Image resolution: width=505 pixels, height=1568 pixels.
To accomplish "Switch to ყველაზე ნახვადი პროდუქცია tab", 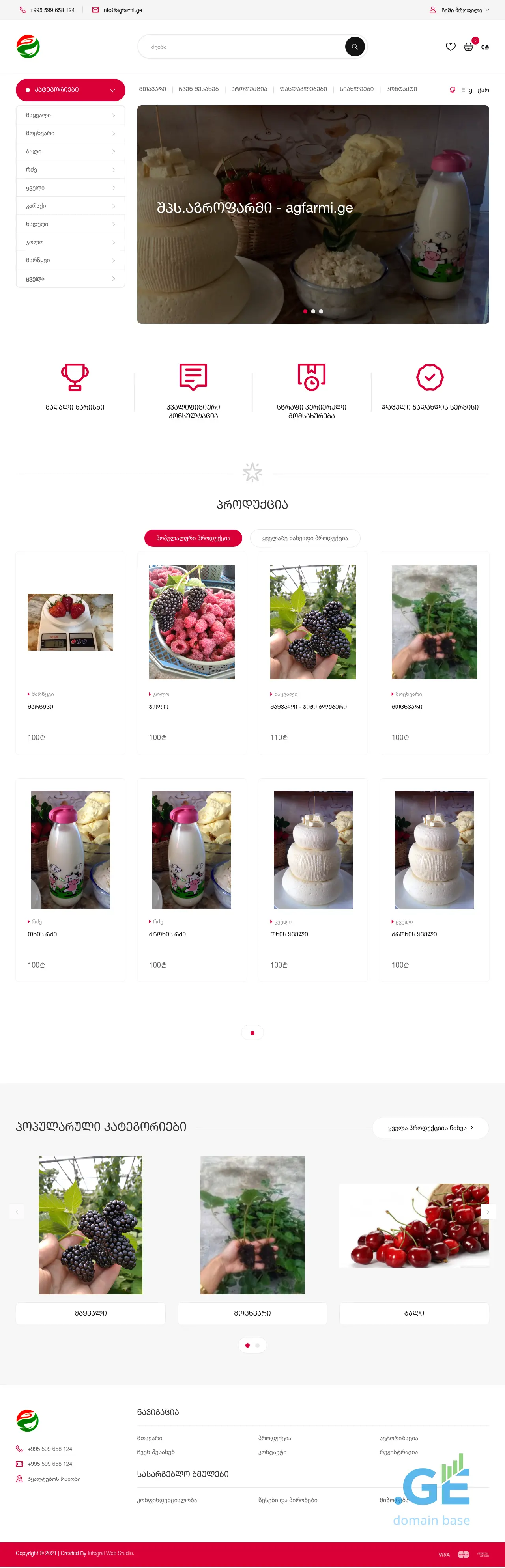I will pos(305,539).
